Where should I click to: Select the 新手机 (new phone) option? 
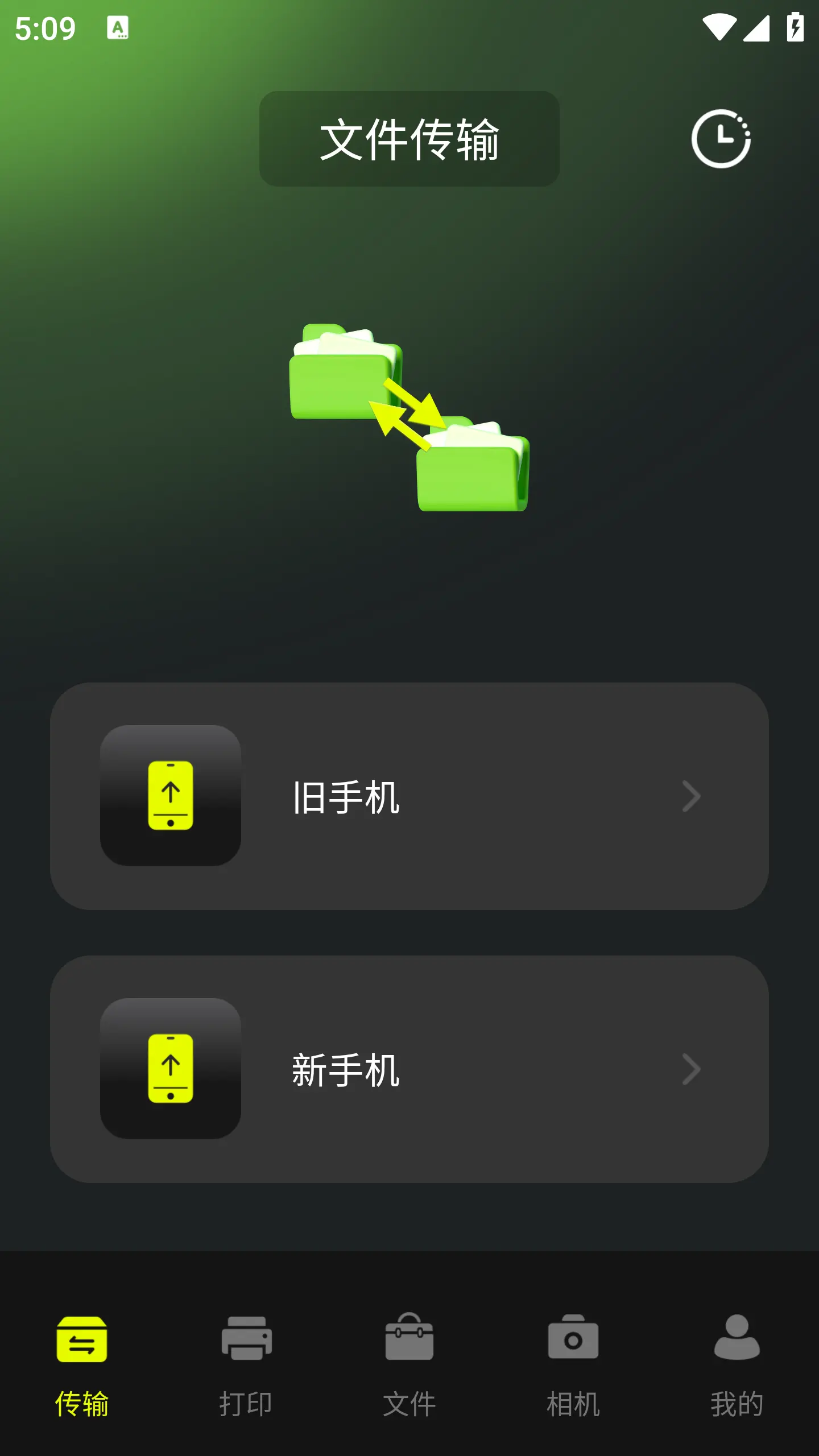[409, 1069]
